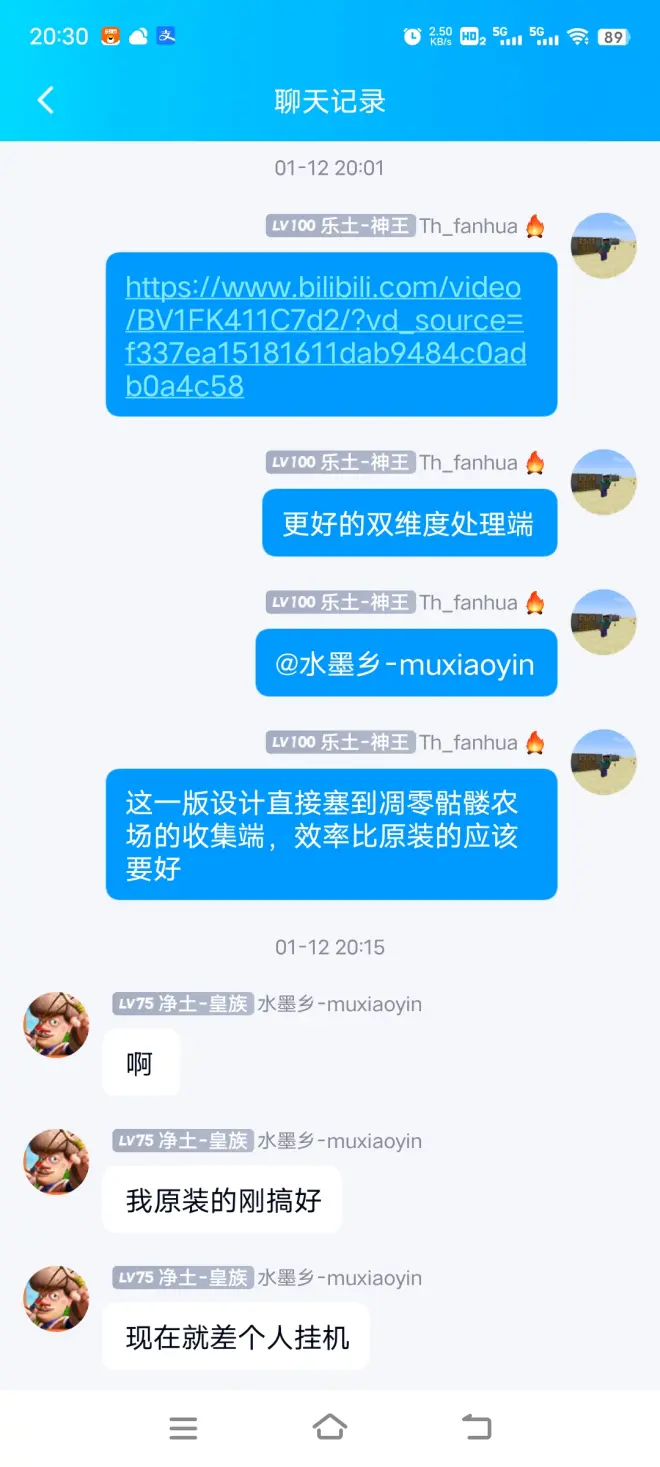This screenshot has width=660, height=1467.
Task: Open the bilibili.com video link
Action: pos(324,336)
